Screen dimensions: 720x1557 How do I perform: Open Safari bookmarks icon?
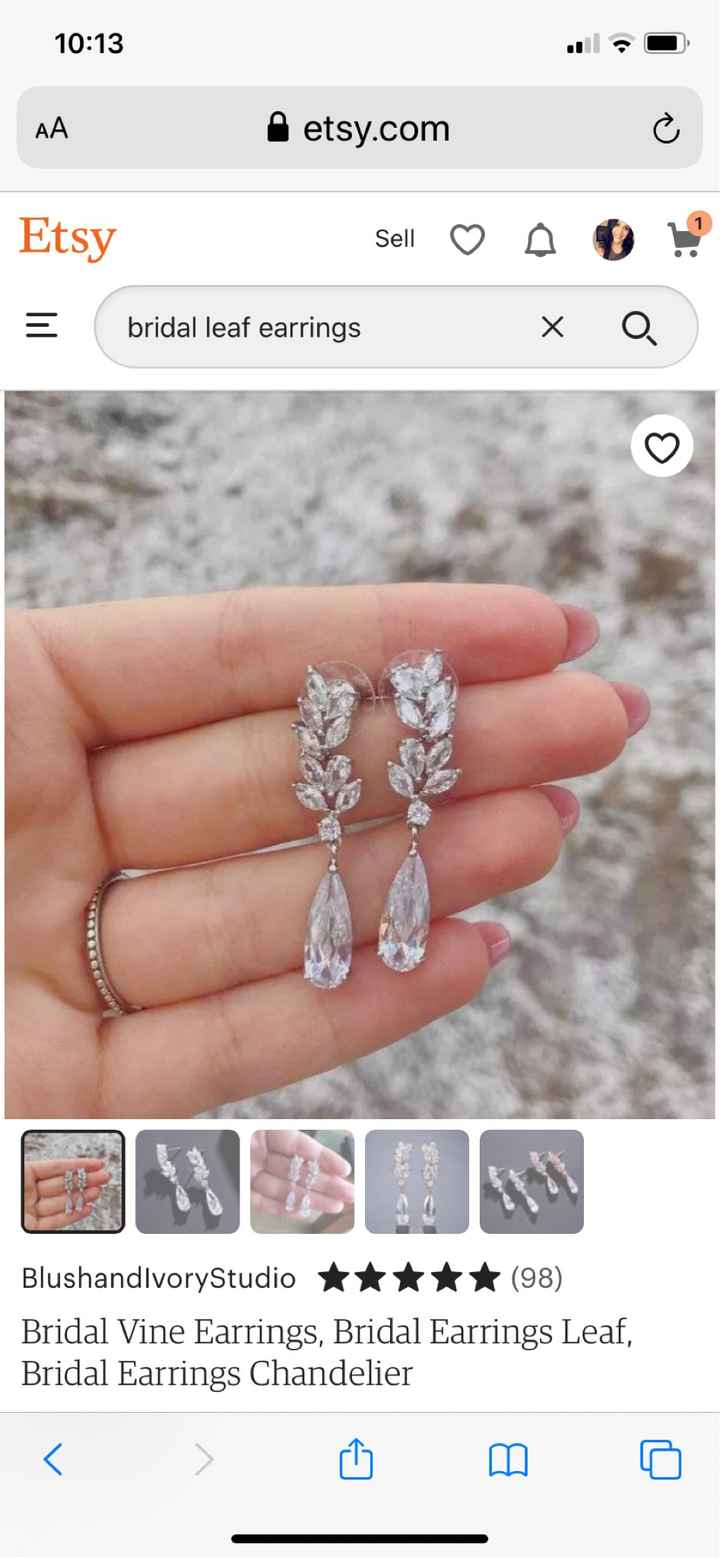[x=509, y=1459]
